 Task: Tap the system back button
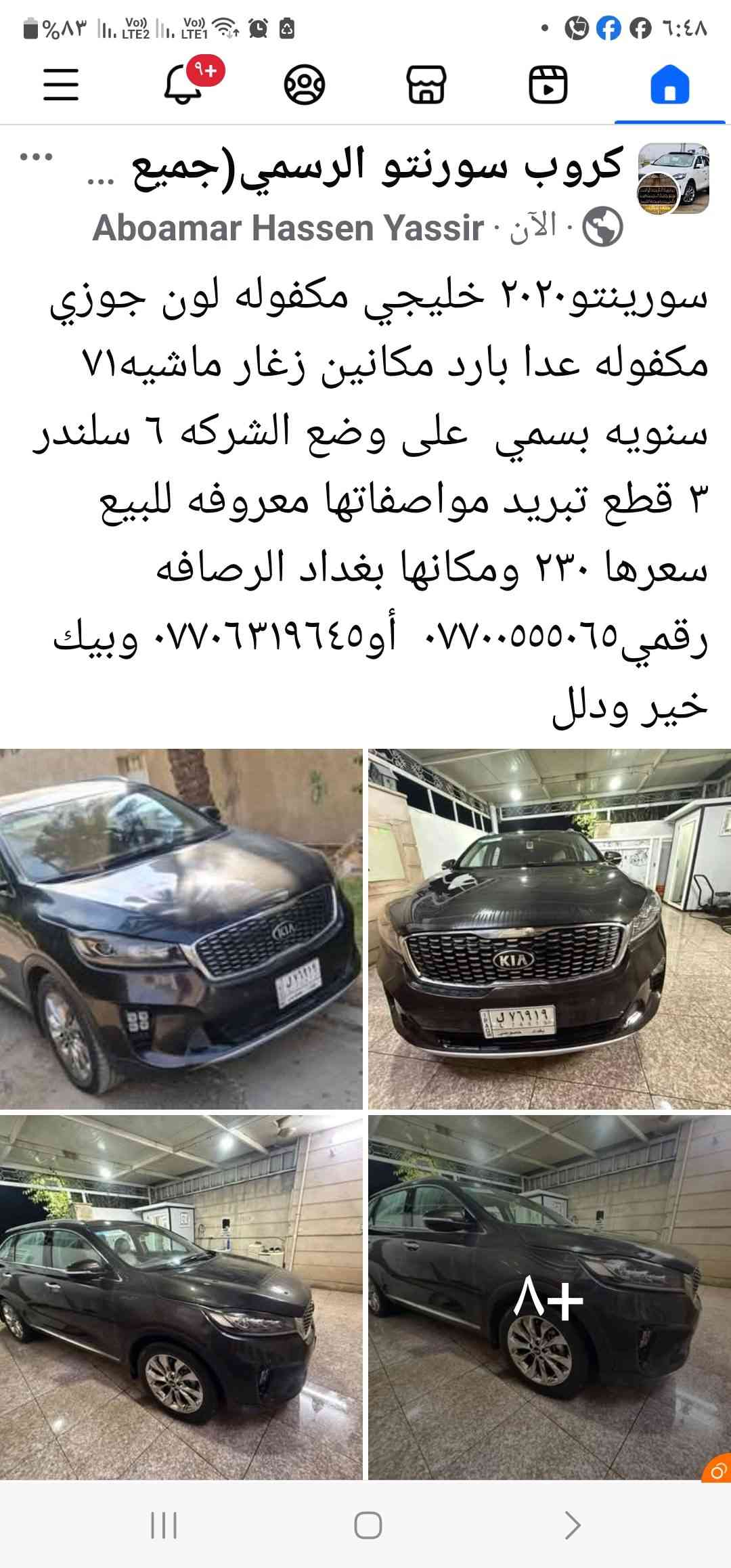point(573,1526)
